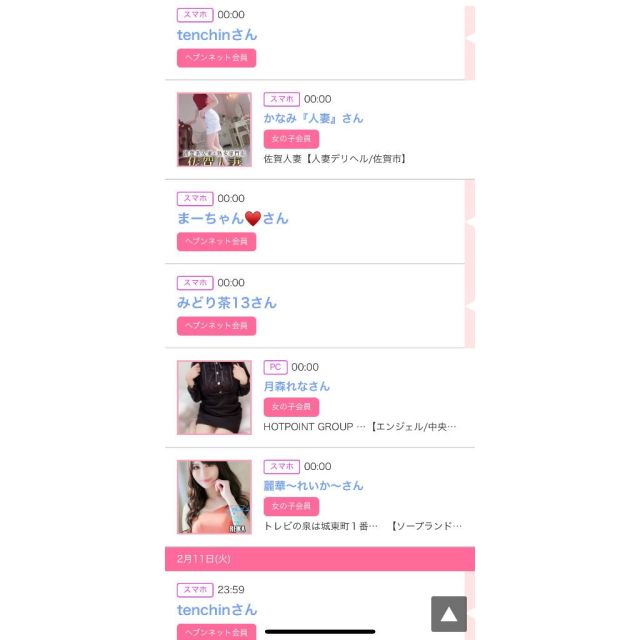The image size is (640, 640).
Task: Open みどり茶13さん's profile
Action: (227, 303)
